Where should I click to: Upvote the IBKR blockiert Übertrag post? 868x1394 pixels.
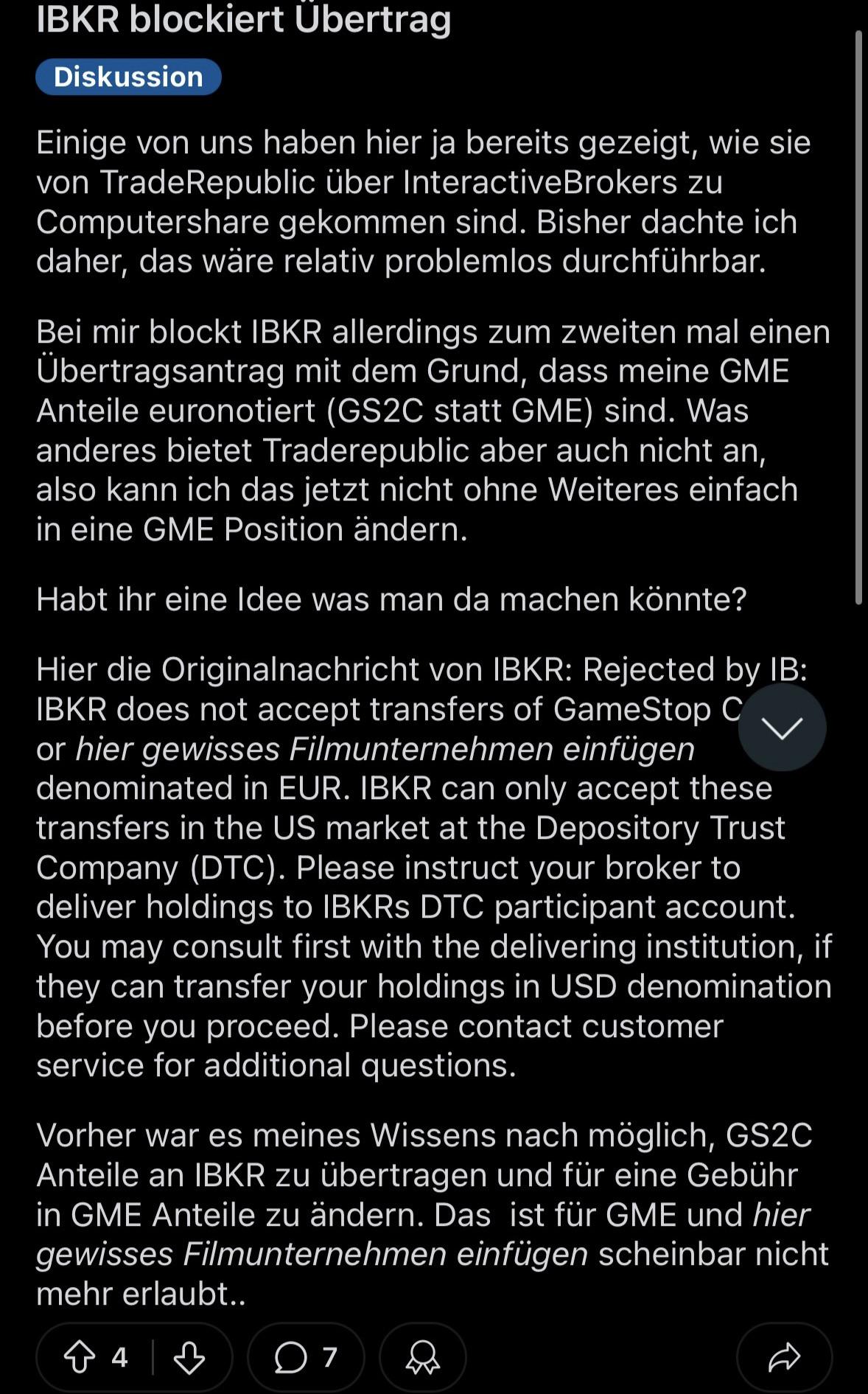click(x=80, y=1357)
